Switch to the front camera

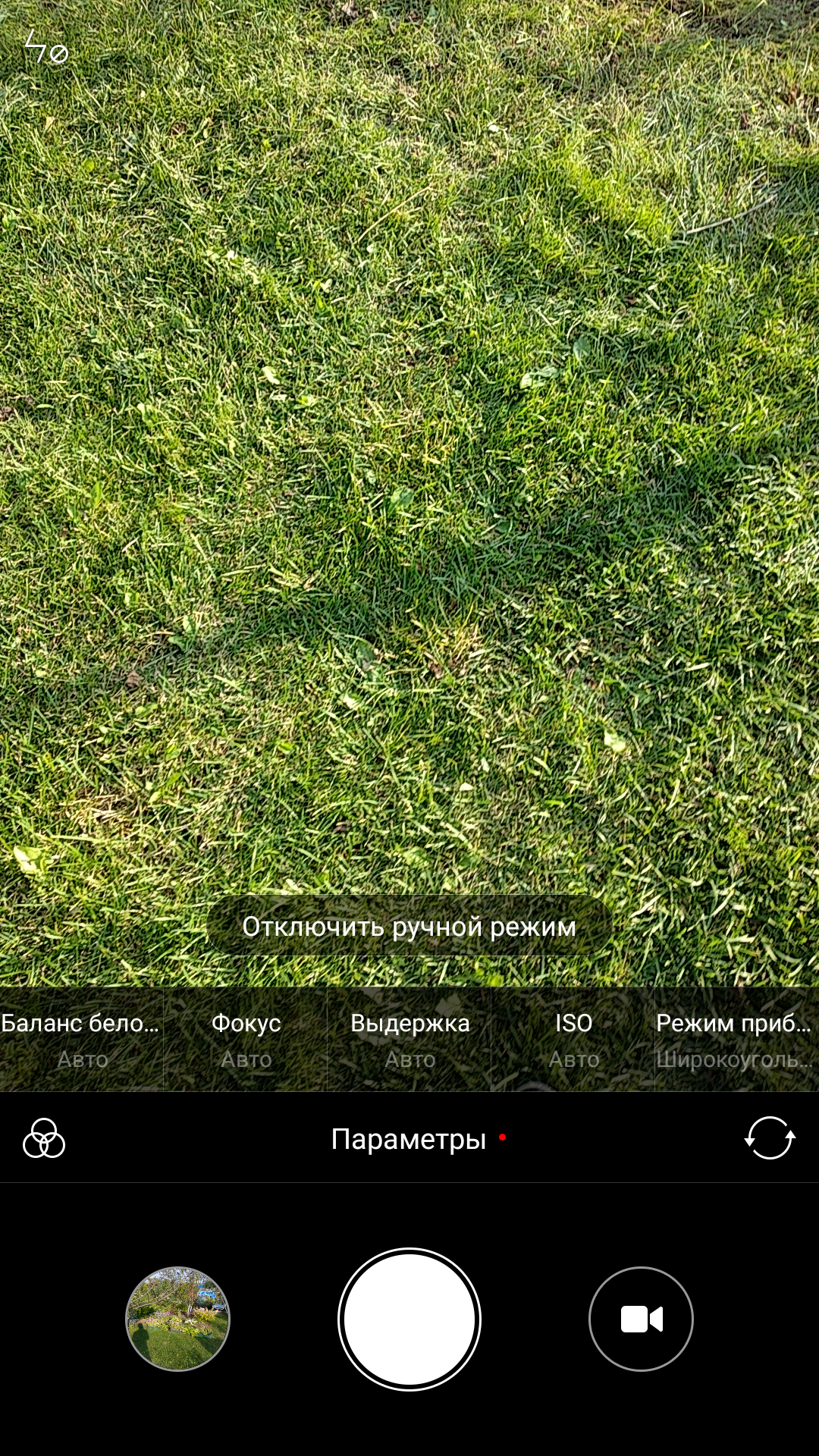point(770,1138)
